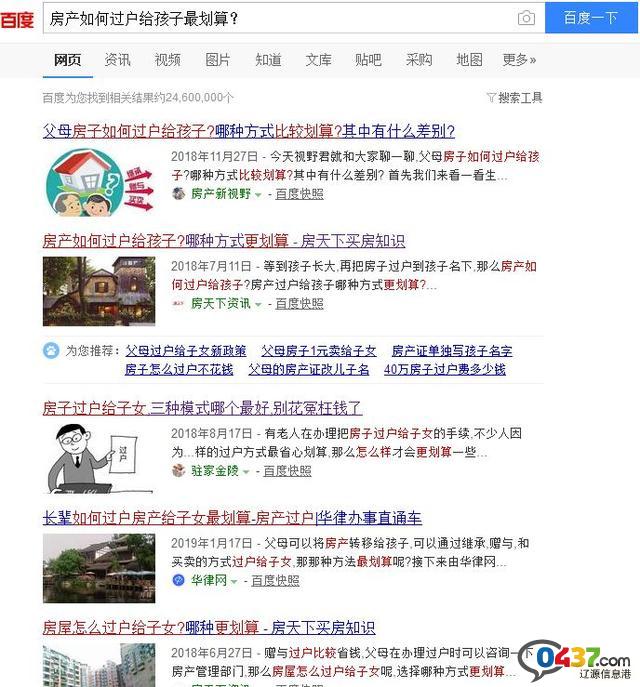The image size is (640, 687).
Task: Open result 房产如何过户给孩子?哪种方式更划算
Action: click(x=223, y=241)
